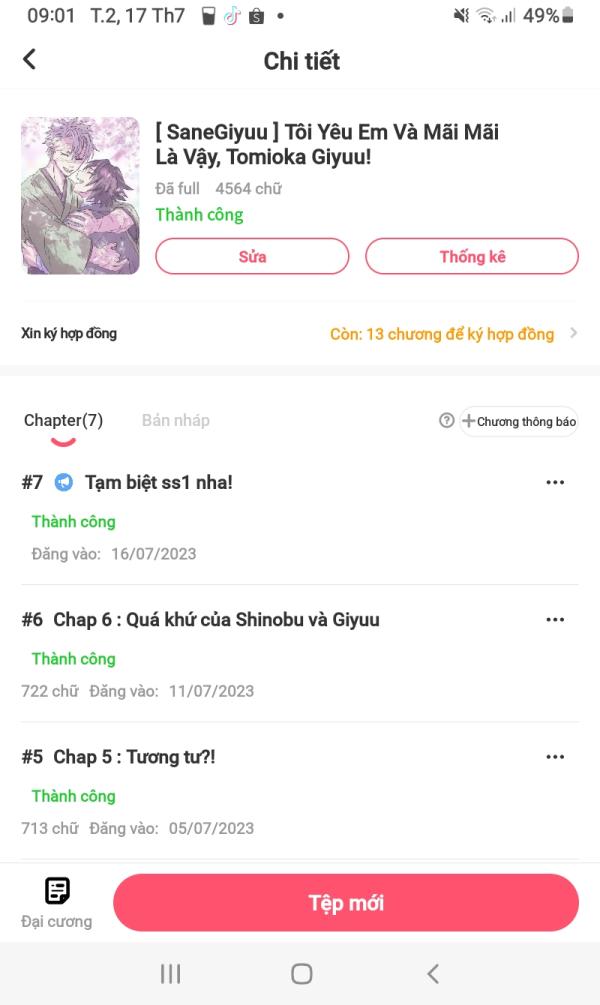Screen dimensions: 600x1005
Task: Select the Chapter(7) tab
Action: [63, 421]
